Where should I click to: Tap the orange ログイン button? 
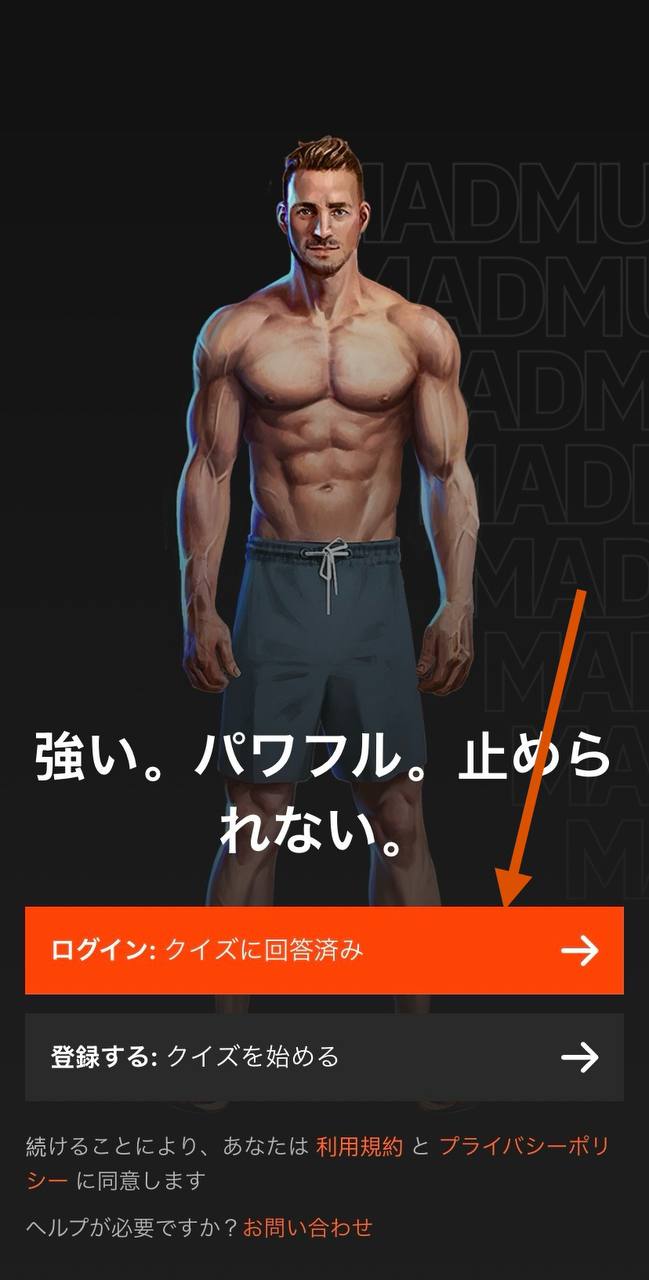pyautogui.click(x=324, y=950)
